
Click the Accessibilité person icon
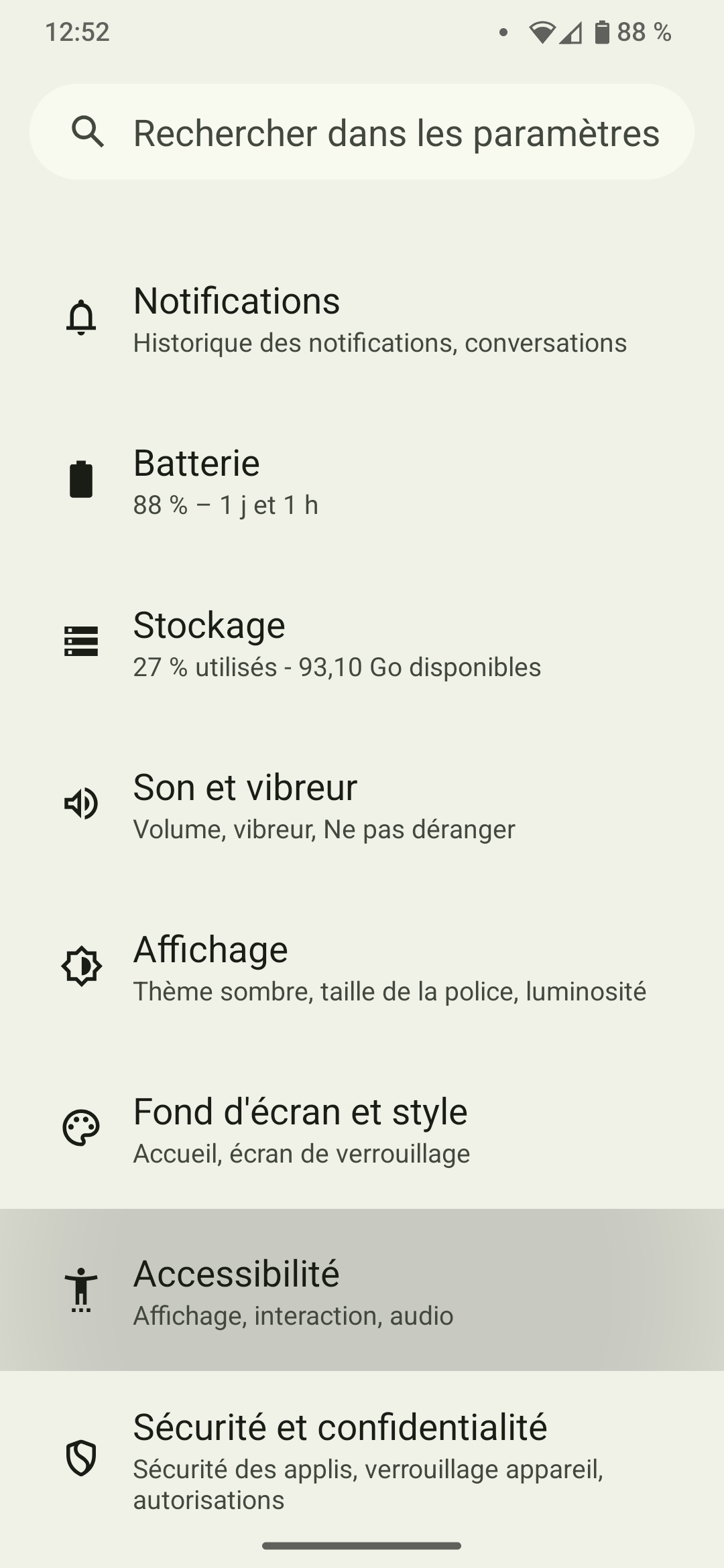pyautogui.click(x=80, y=1290)
